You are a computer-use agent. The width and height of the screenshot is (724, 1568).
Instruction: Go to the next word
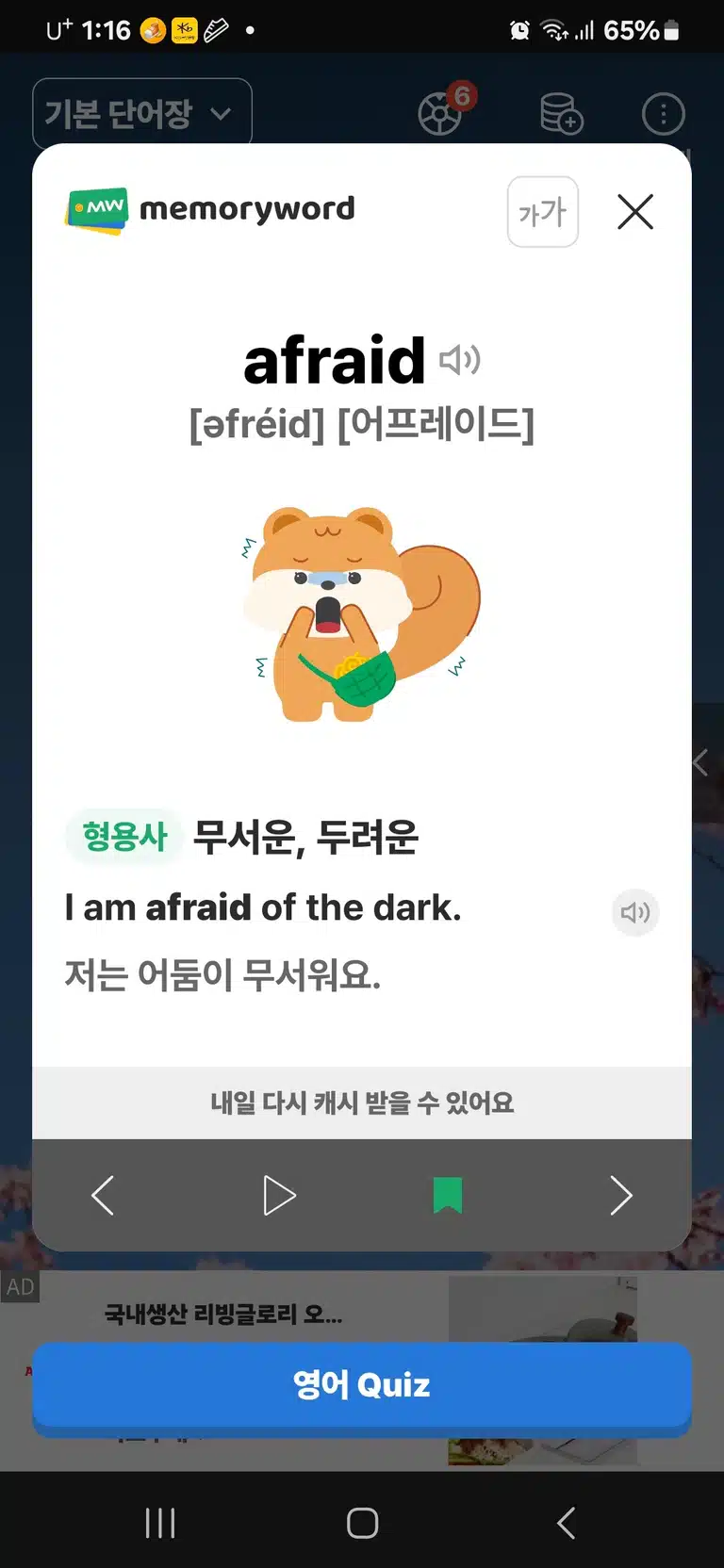621,1195
